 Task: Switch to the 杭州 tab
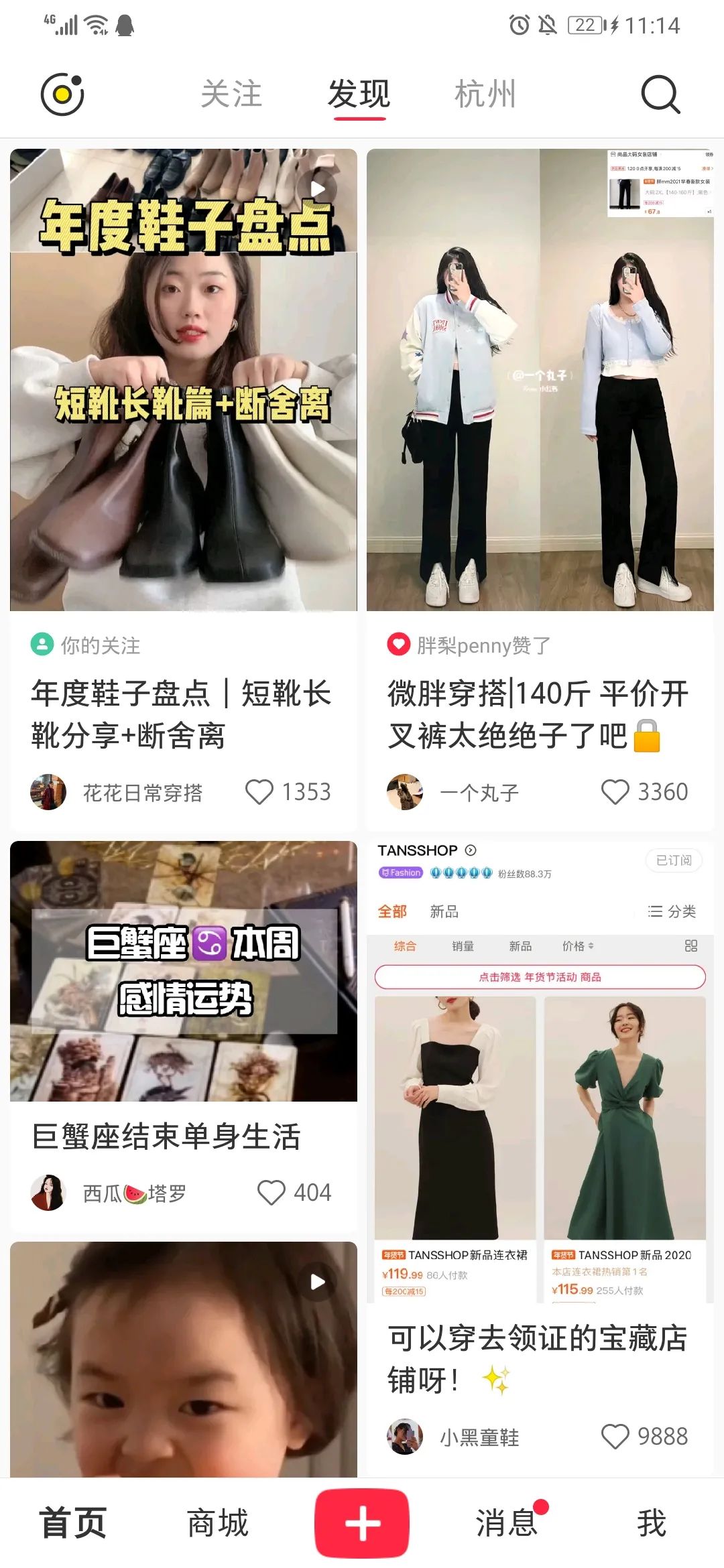485,94
